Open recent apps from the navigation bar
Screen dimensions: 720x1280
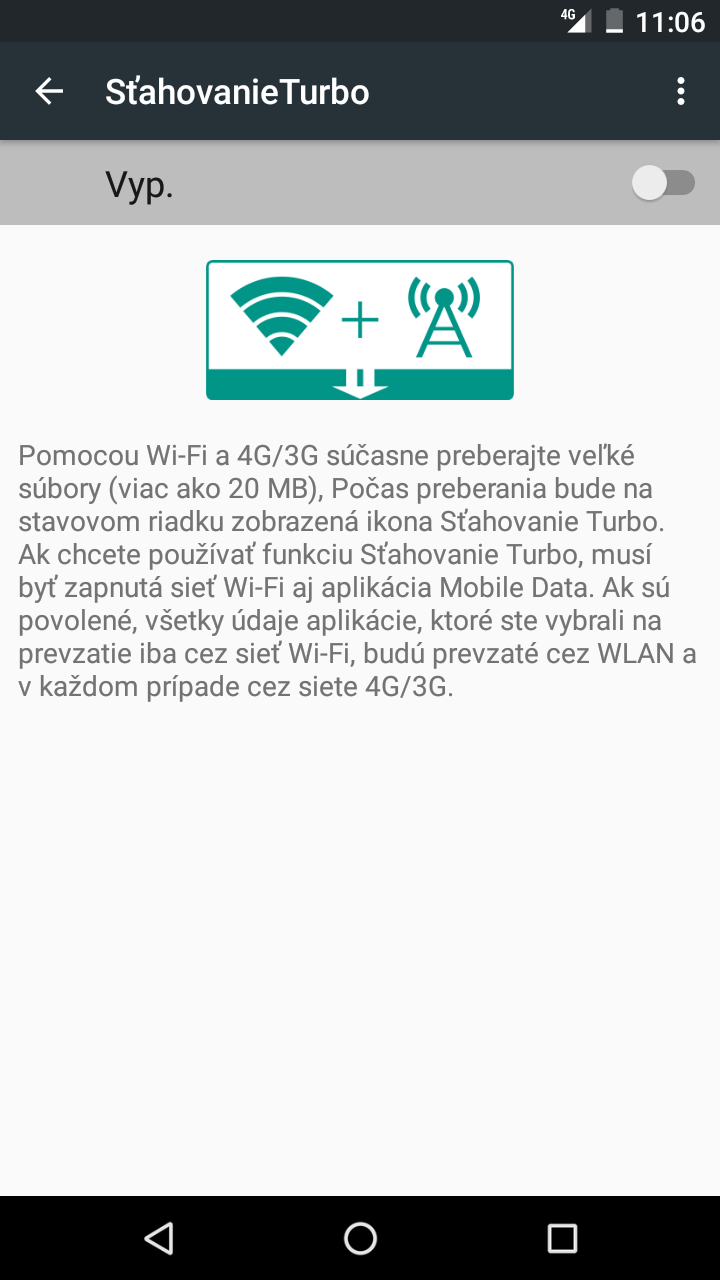click(562, 1238)
